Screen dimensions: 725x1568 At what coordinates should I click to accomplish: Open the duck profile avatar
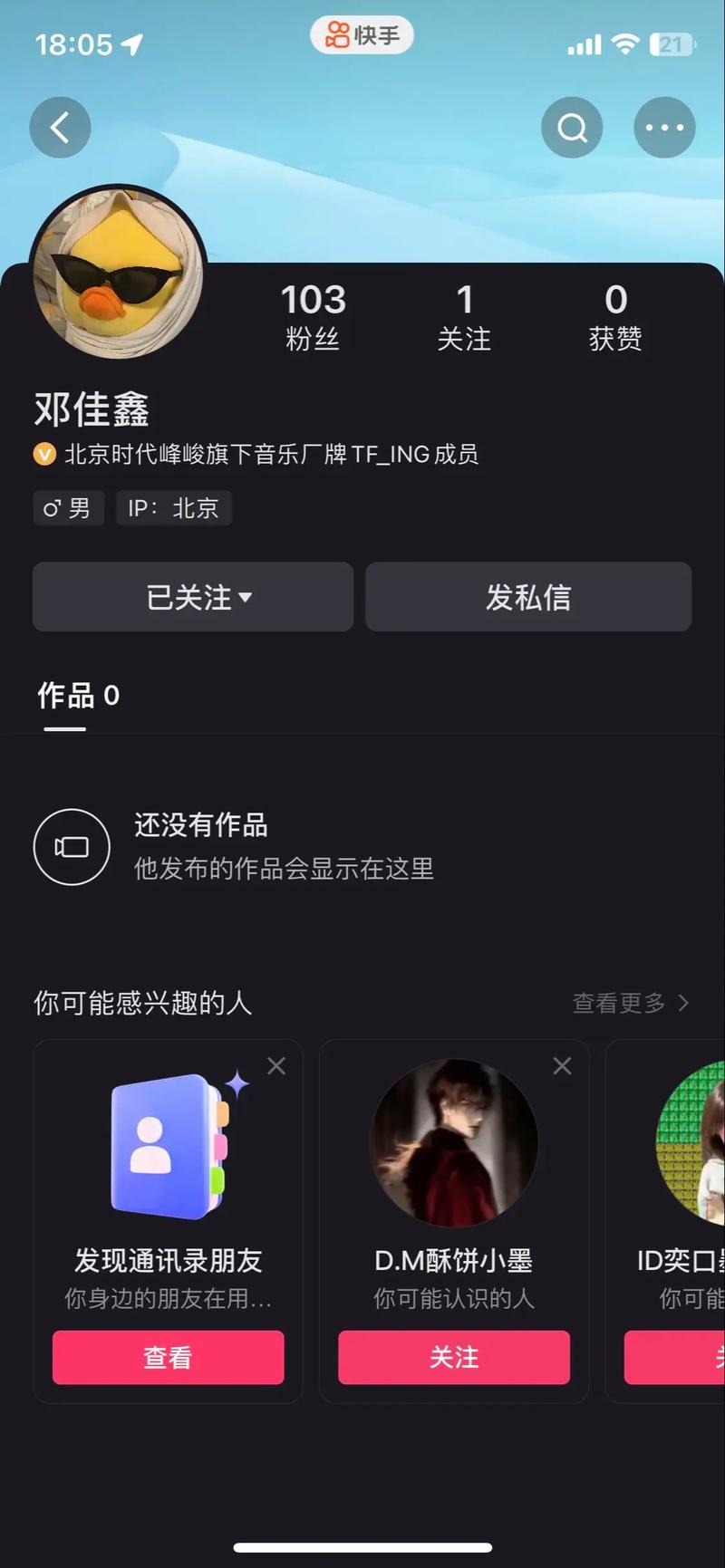pos(117,273)
